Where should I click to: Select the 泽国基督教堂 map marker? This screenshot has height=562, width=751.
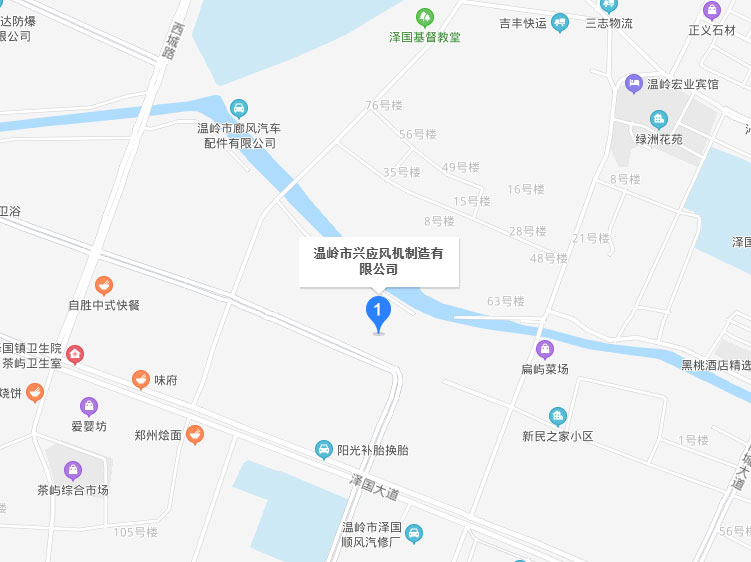[x=425, y=17]
